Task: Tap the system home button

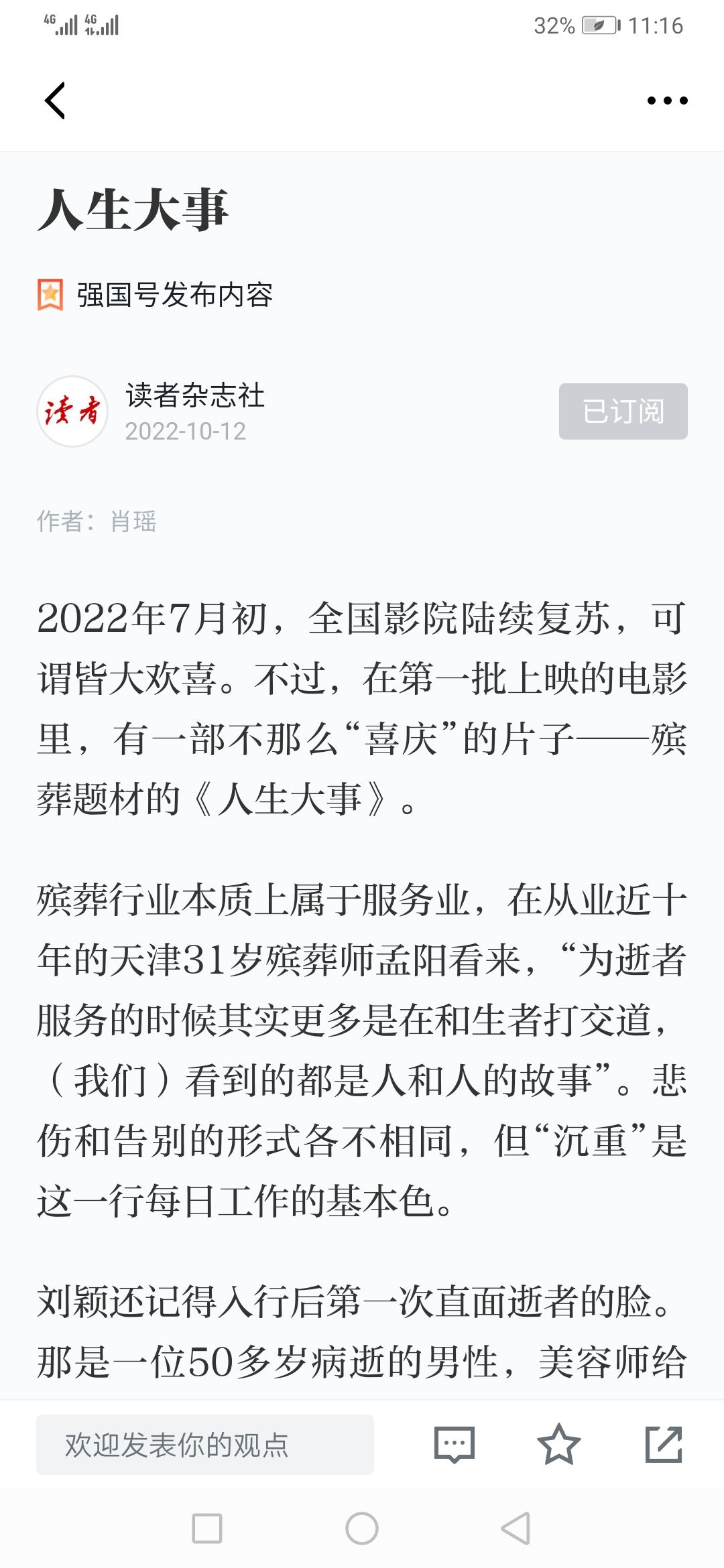Action: (362, 1528)
